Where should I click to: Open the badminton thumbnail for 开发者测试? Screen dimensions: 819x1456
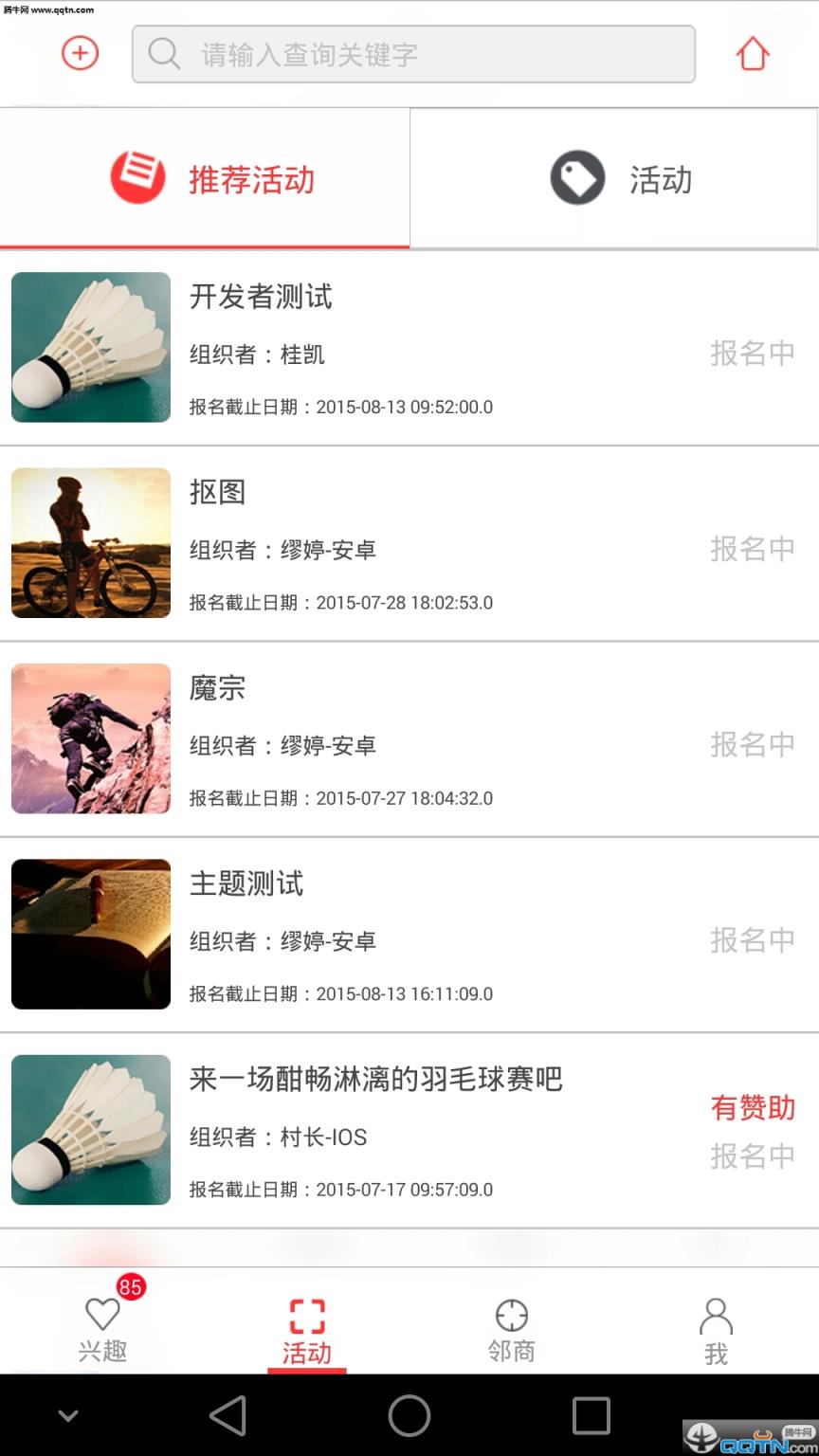(90, 347)
